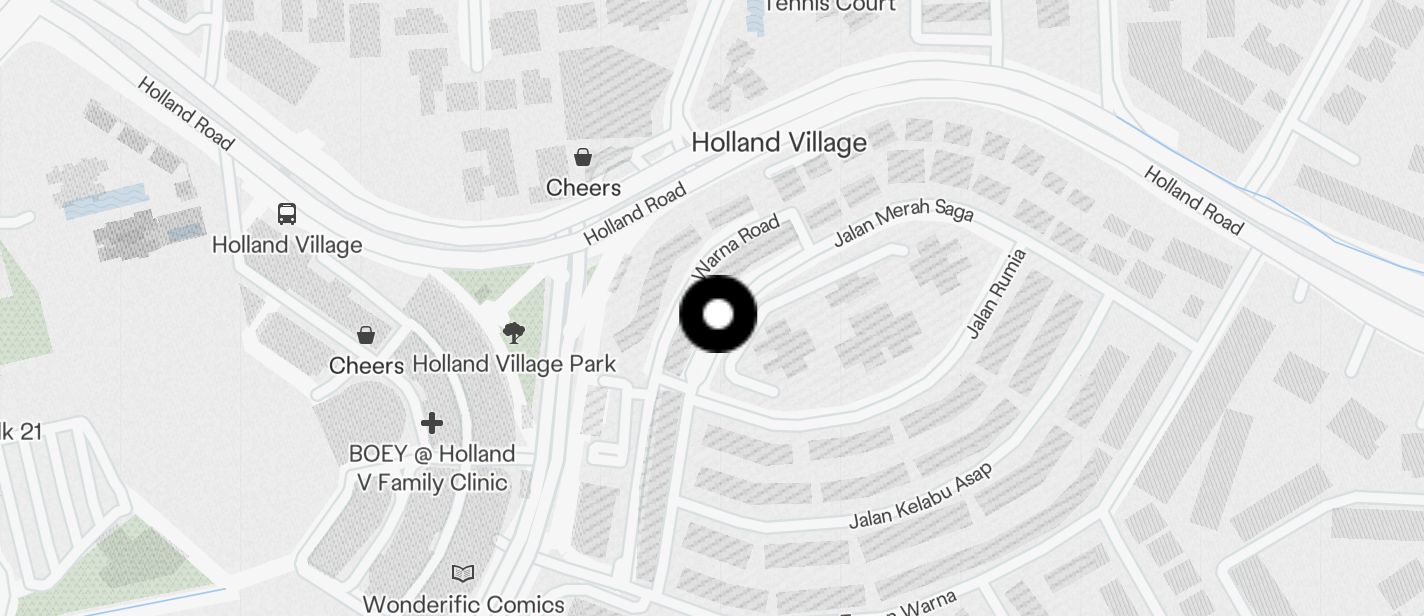This screenshot has height=616, width=1424.
Task: Tap the black location pin marker
Action: 718,314
